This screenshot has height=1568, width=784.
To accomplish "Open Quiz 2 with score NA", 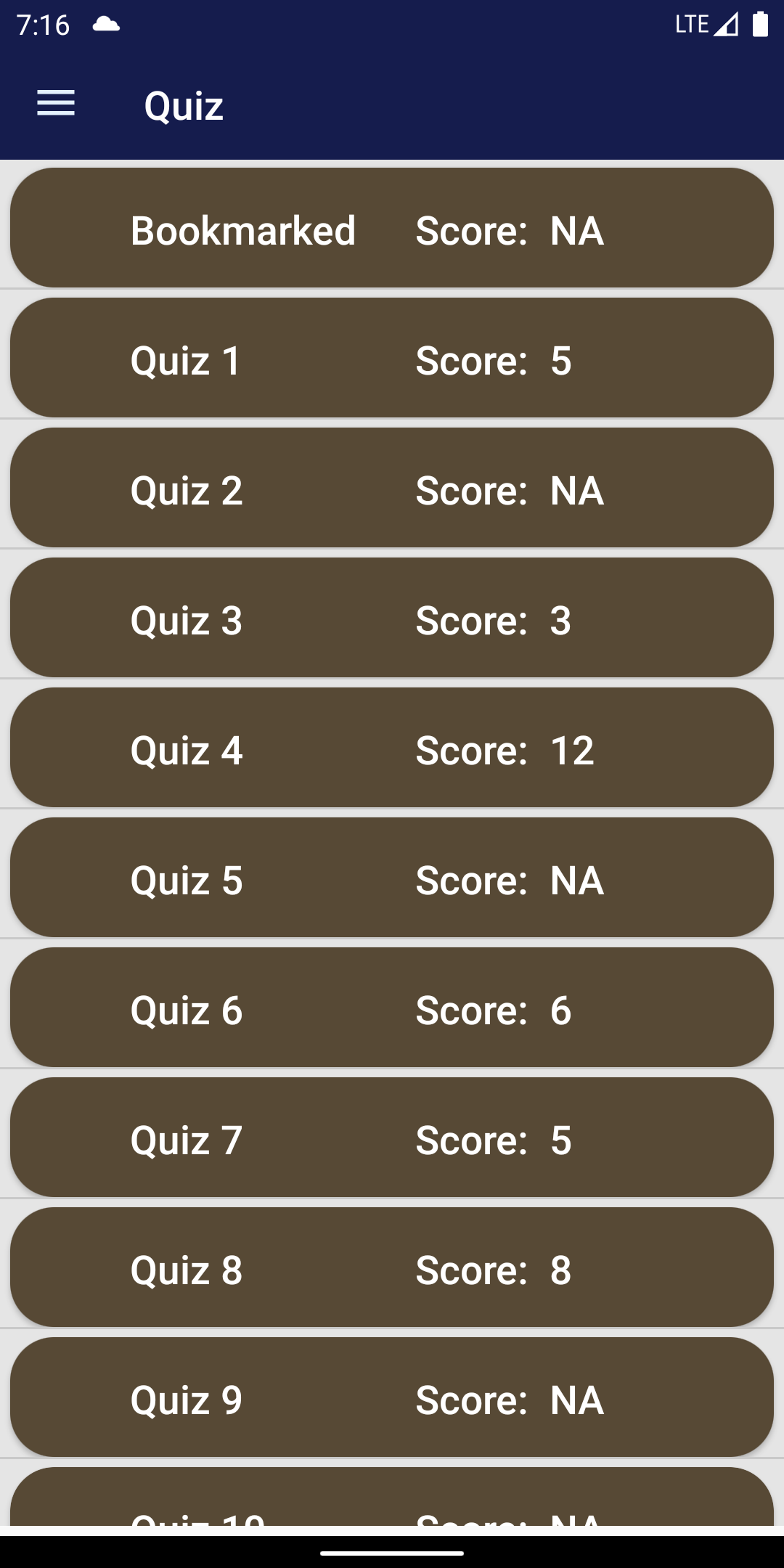I will 392,488.
